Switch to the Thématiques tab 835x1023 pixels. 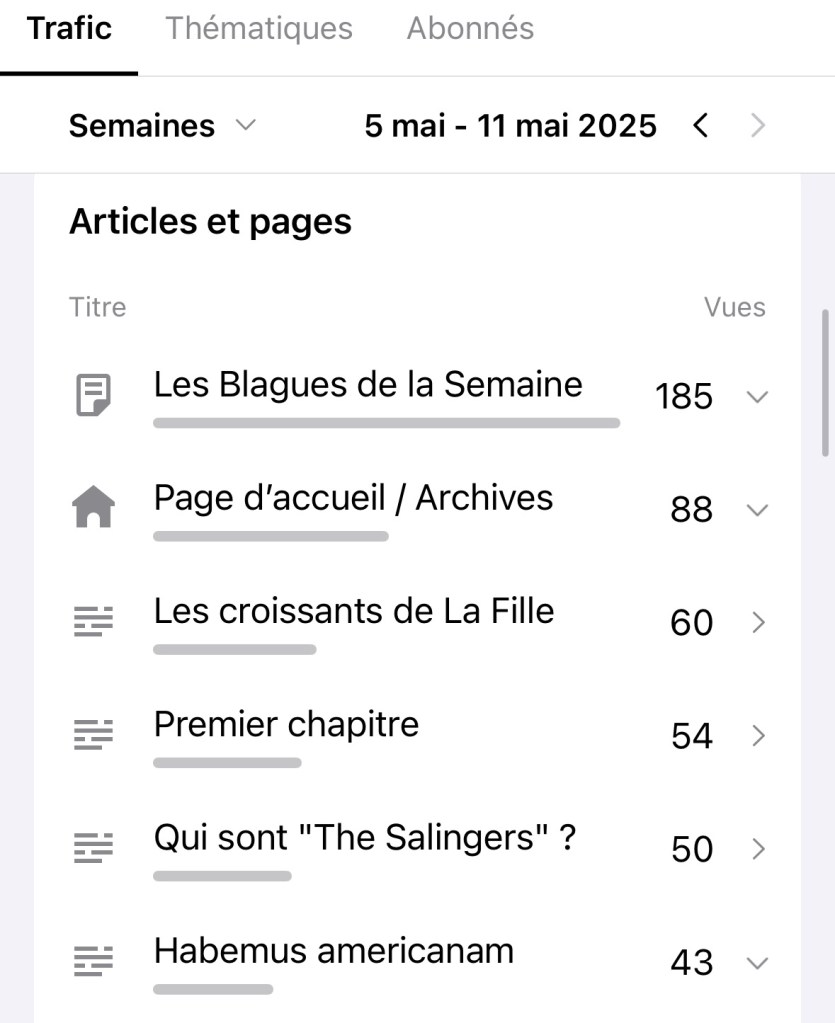click(x=258, y=28)
